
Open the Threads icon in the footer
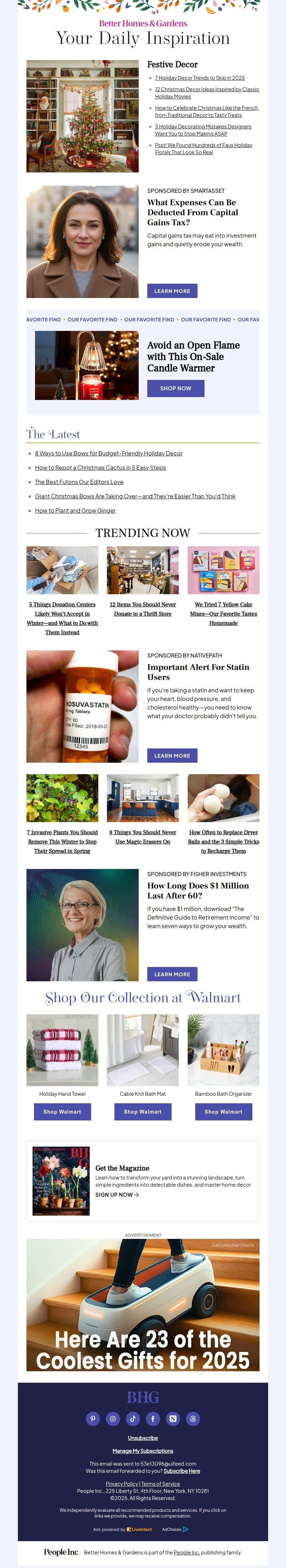coord(193,1418)
